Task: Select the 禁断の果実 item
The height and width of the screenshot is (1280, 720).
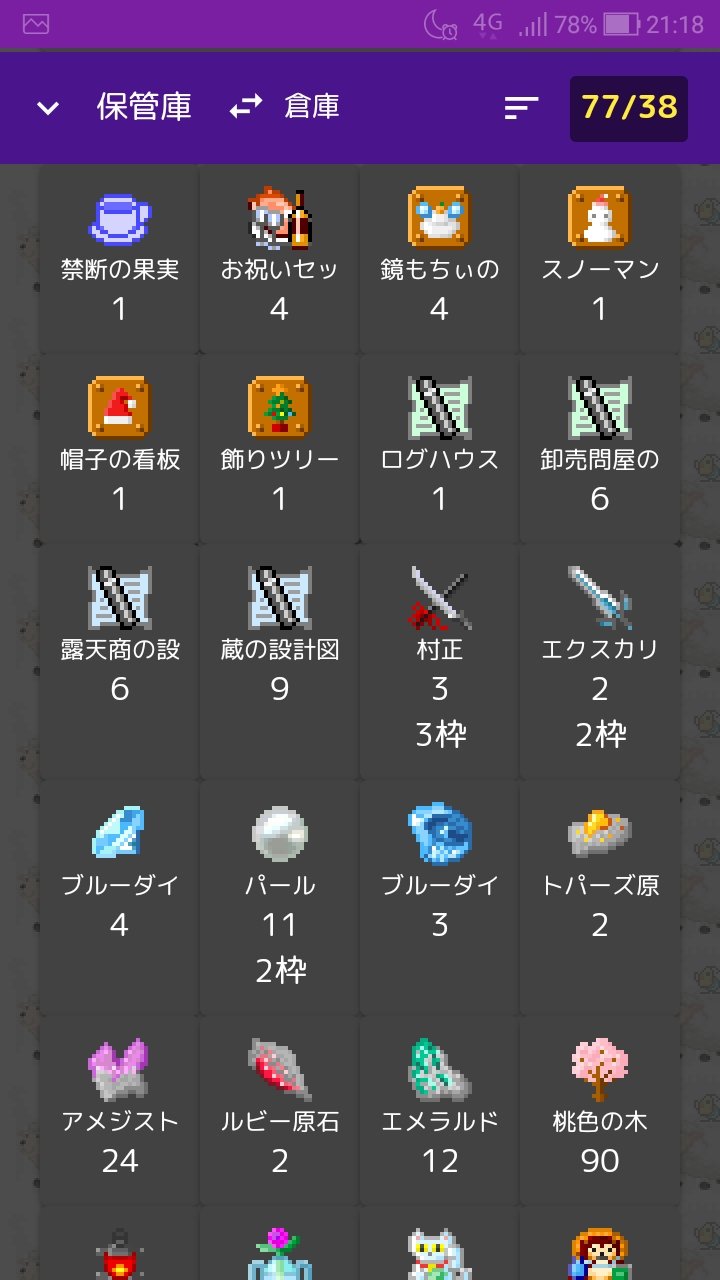Action: pos(120,259)
